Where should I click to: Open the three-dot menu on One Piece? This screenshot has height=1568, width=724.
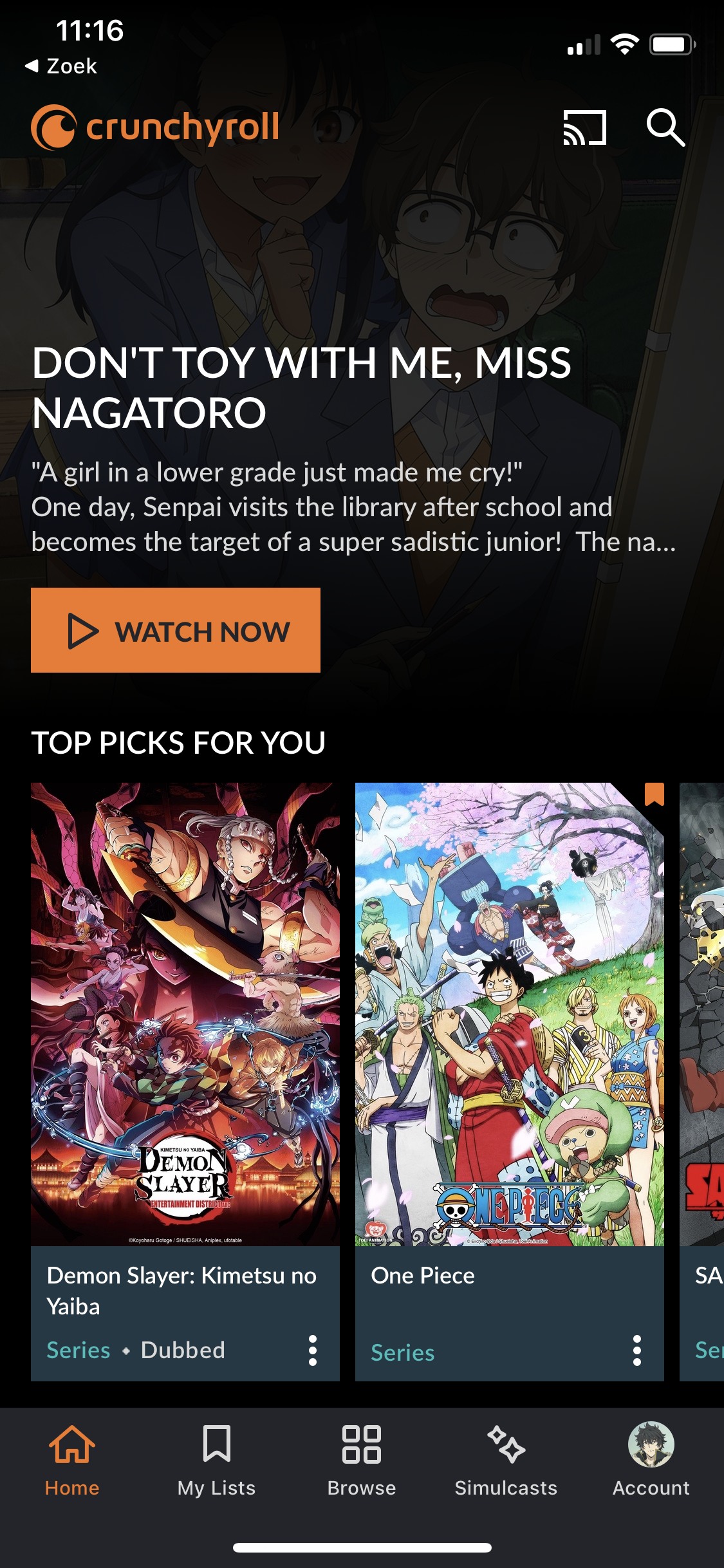(x=637, y=1350)
